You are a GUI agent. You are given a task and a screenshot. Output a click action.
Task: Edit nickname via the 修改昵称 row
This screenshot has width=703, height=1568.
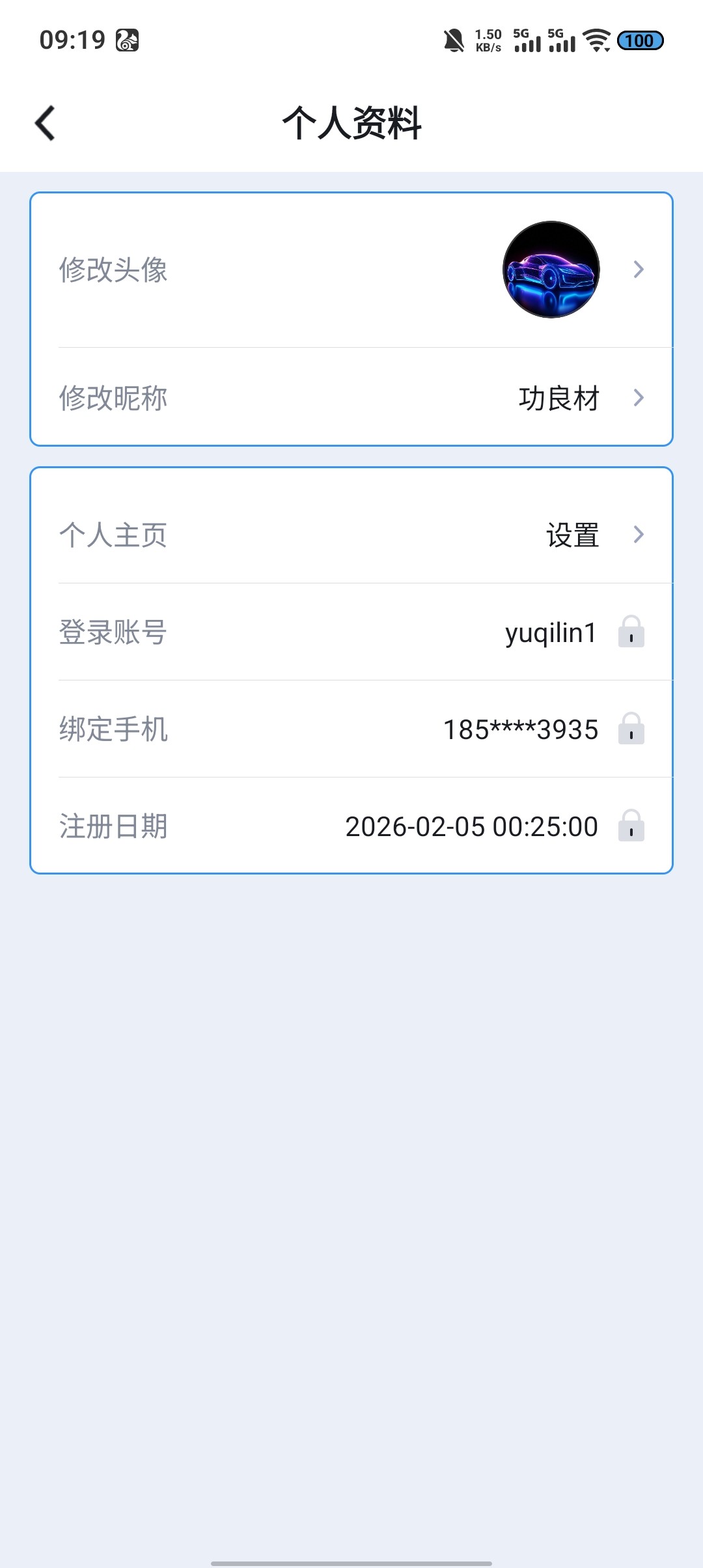(x=351, y=398)
